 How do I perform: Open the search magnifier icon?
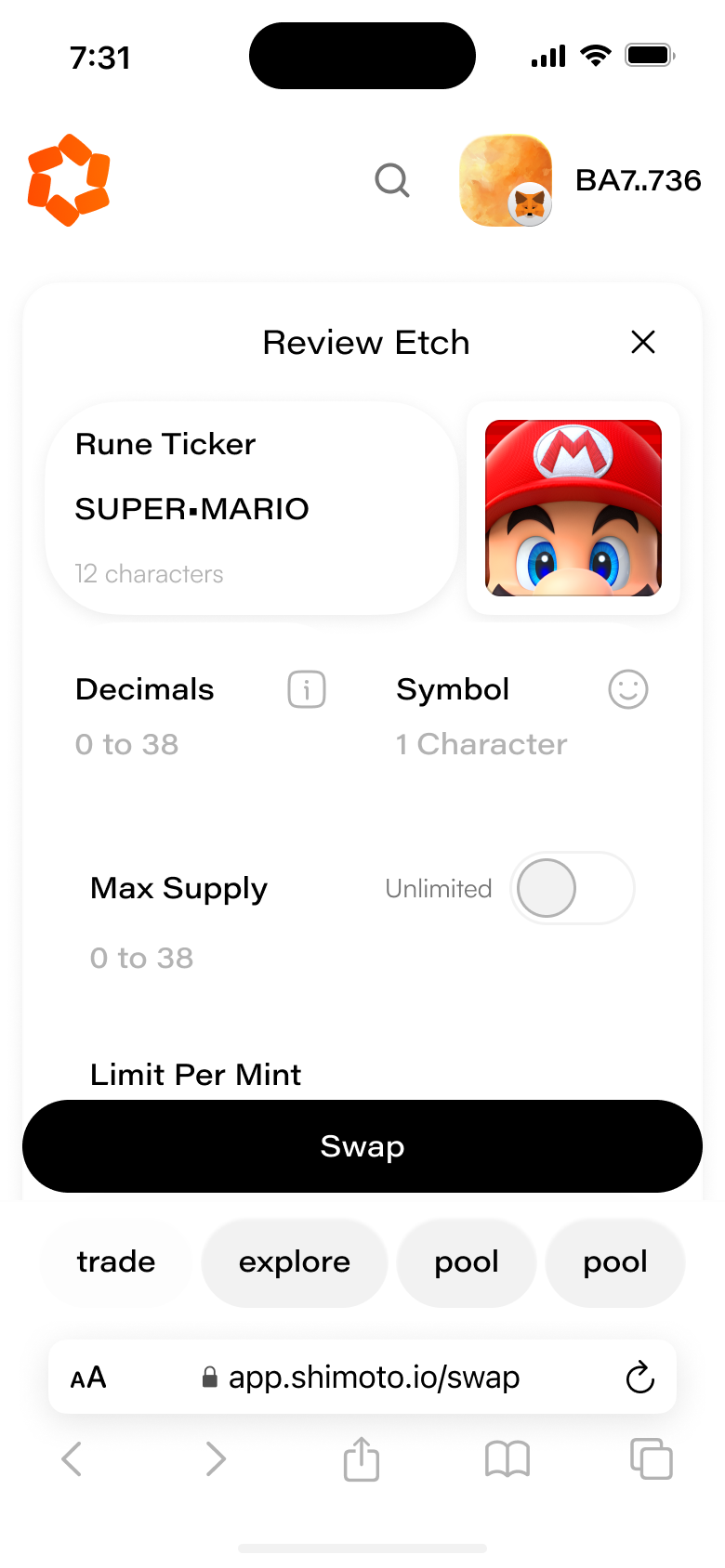coord(392,180)
